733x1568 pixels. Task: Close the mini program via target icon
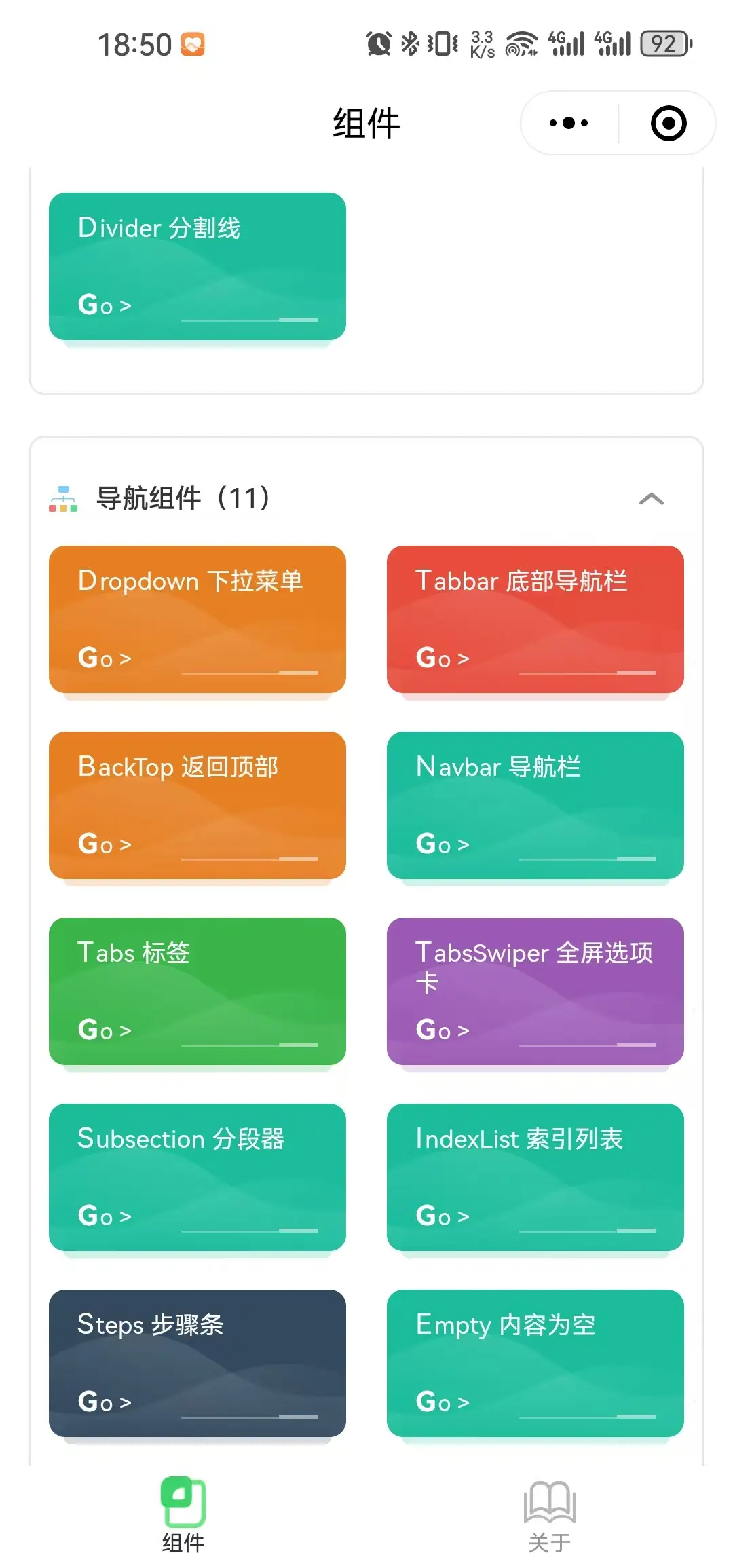[669, 123]
